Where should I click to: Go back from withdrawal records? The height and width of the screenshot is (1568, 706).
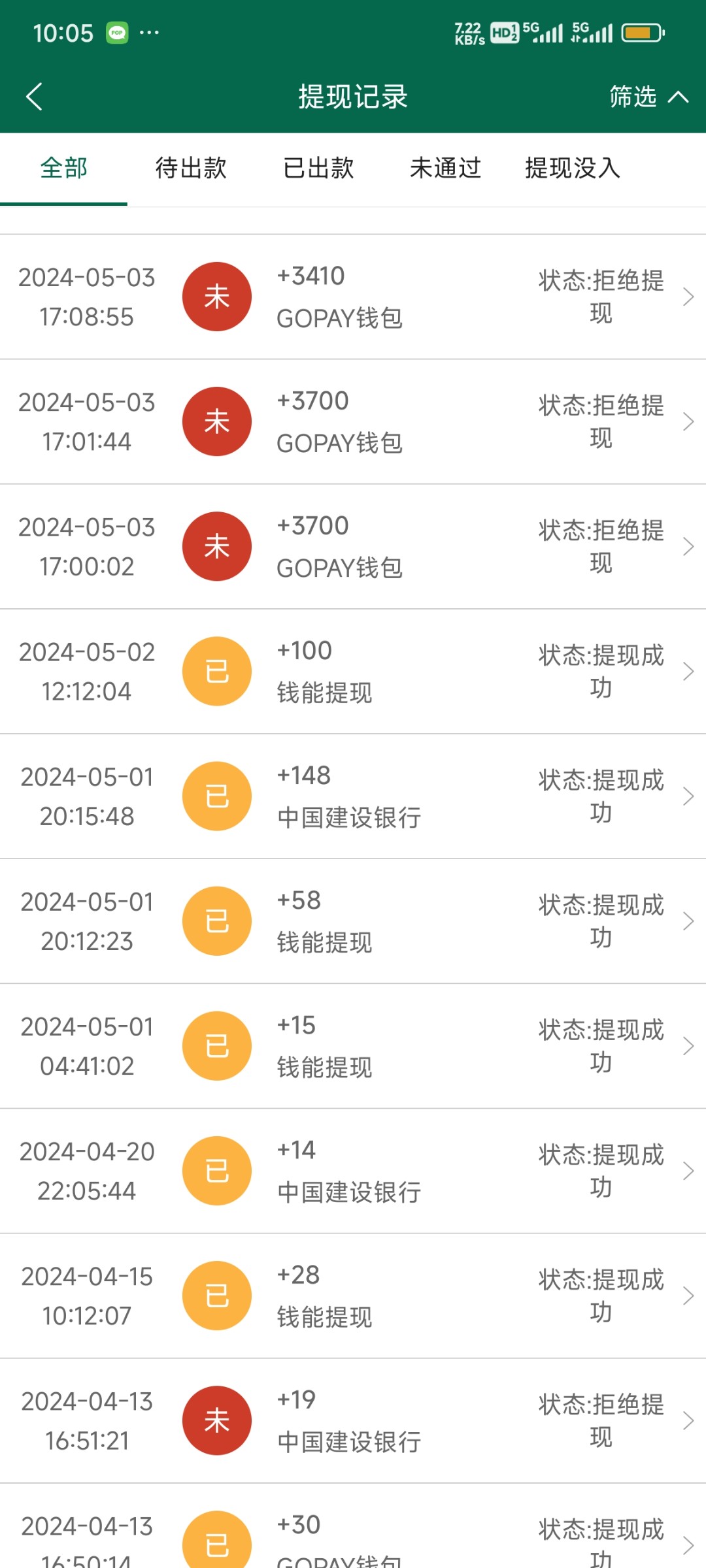click(x=35, y=97)
